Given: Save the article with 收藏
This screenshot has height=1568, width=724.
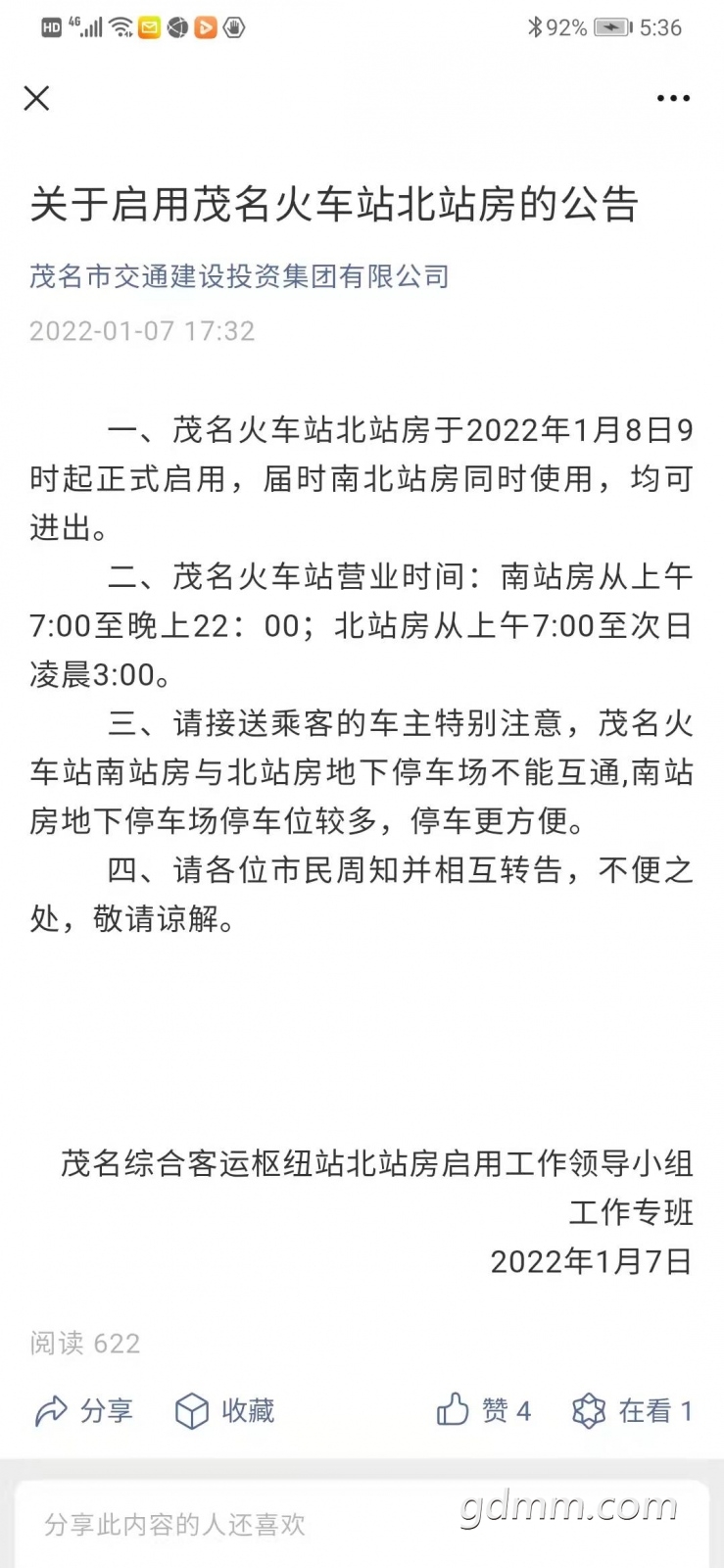Looking at the screenshot, I should click(224, 1410).
